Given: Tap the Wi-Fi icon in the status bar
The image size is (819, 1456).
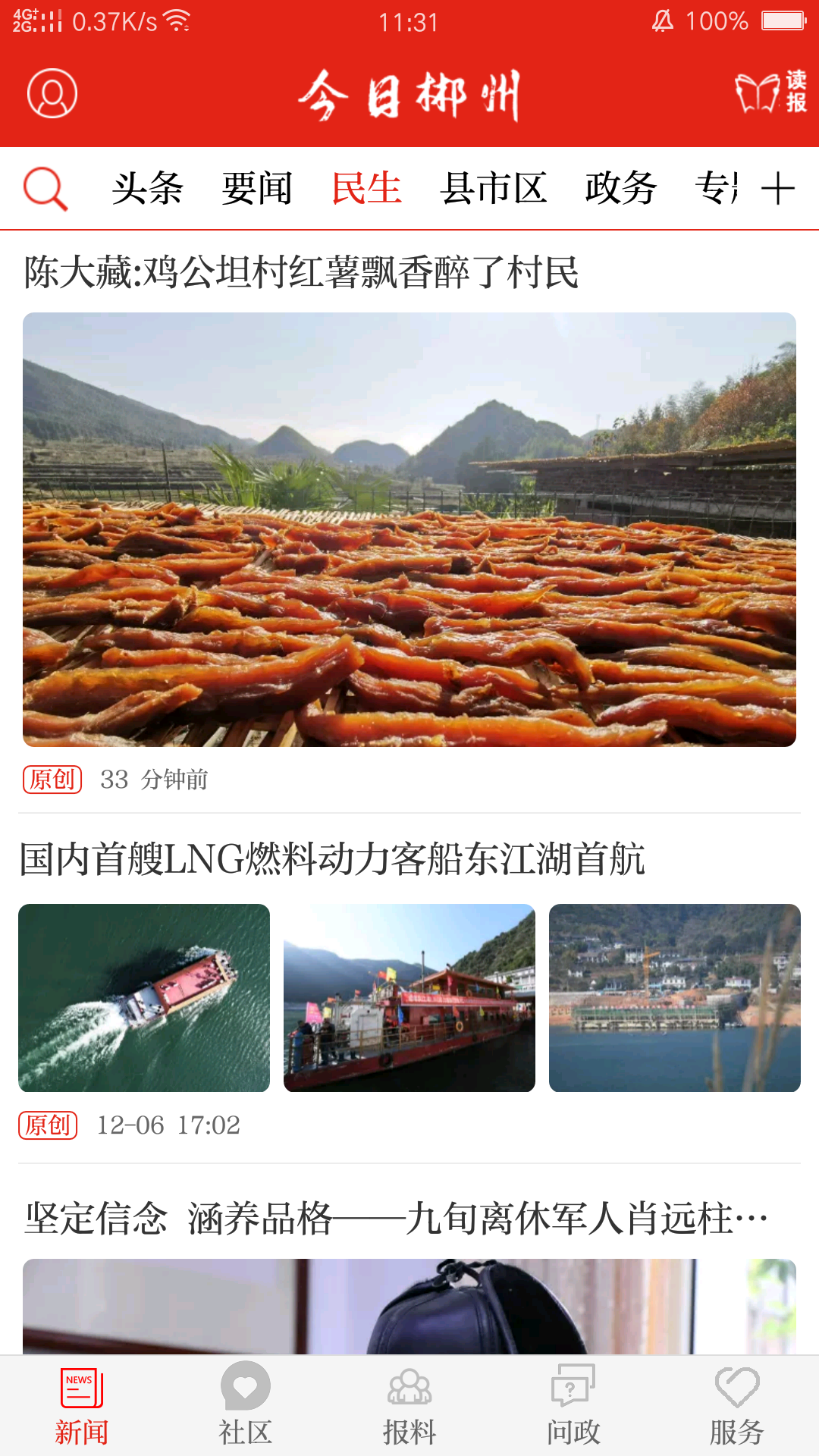Looking at the screenshot, I should pos(178,21).
